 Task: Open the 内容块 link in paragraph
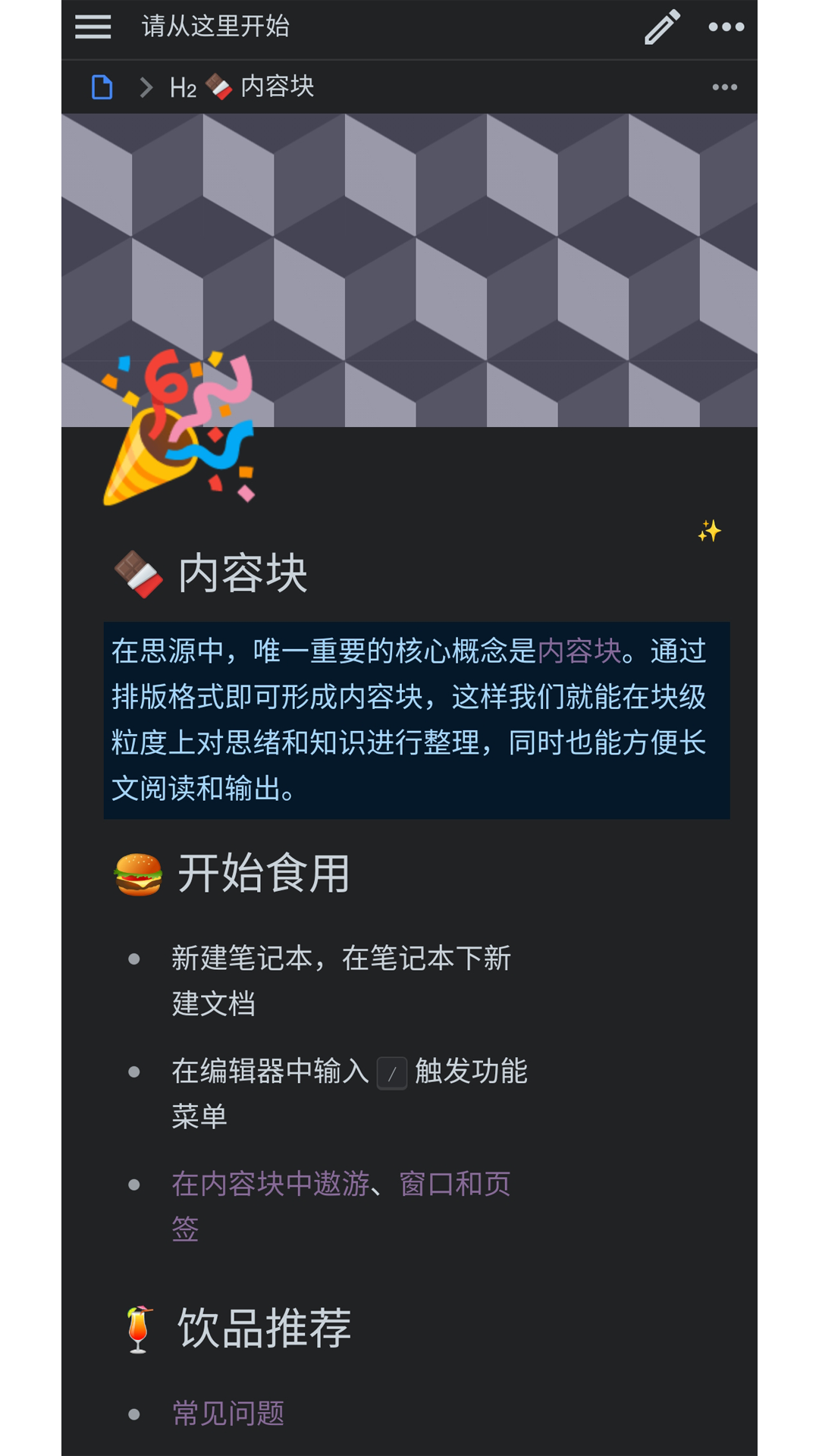579,651
